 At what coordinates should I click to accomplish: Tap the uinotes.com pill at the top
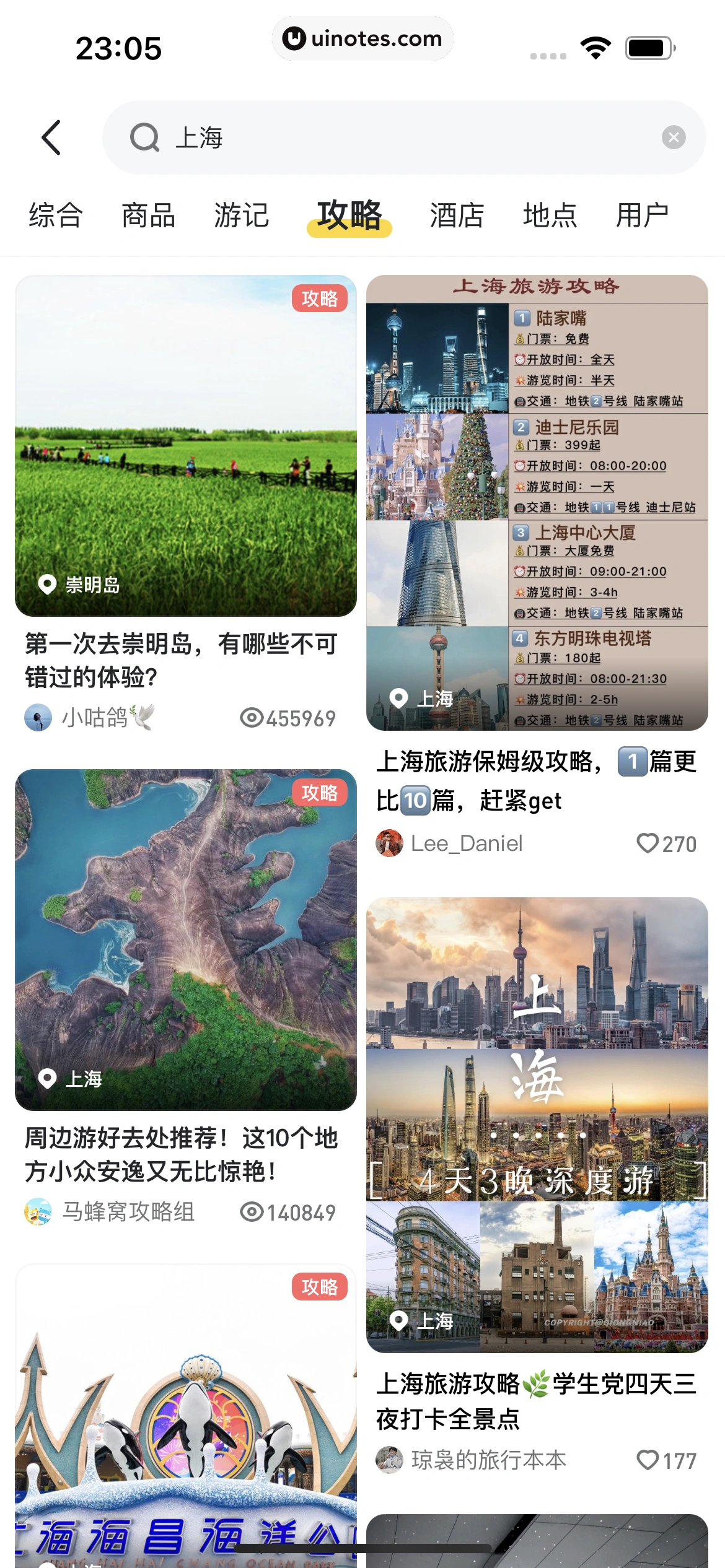coord(362,38)
